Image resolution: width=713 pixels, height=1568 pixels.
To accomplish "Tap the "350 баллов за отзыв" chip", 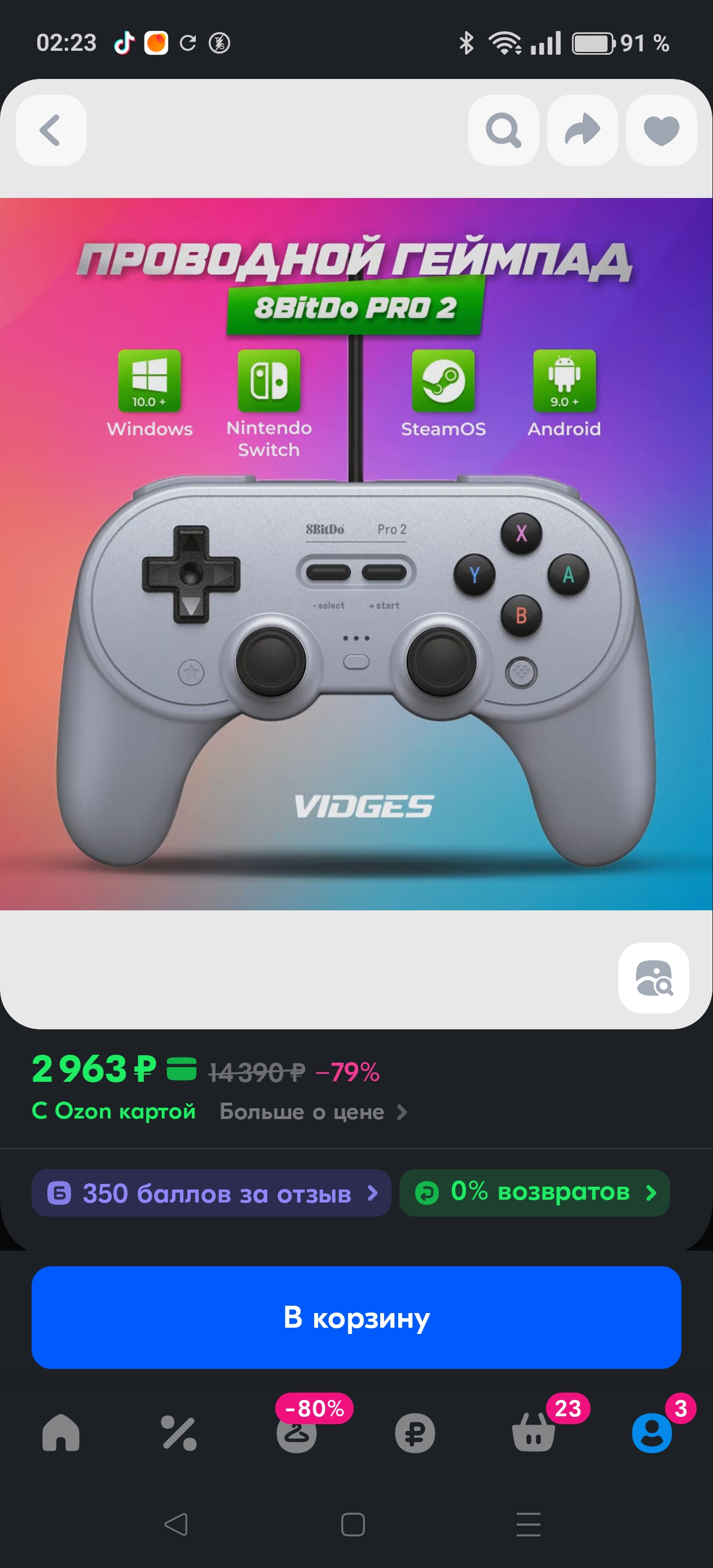I will tap(212, 1193).
